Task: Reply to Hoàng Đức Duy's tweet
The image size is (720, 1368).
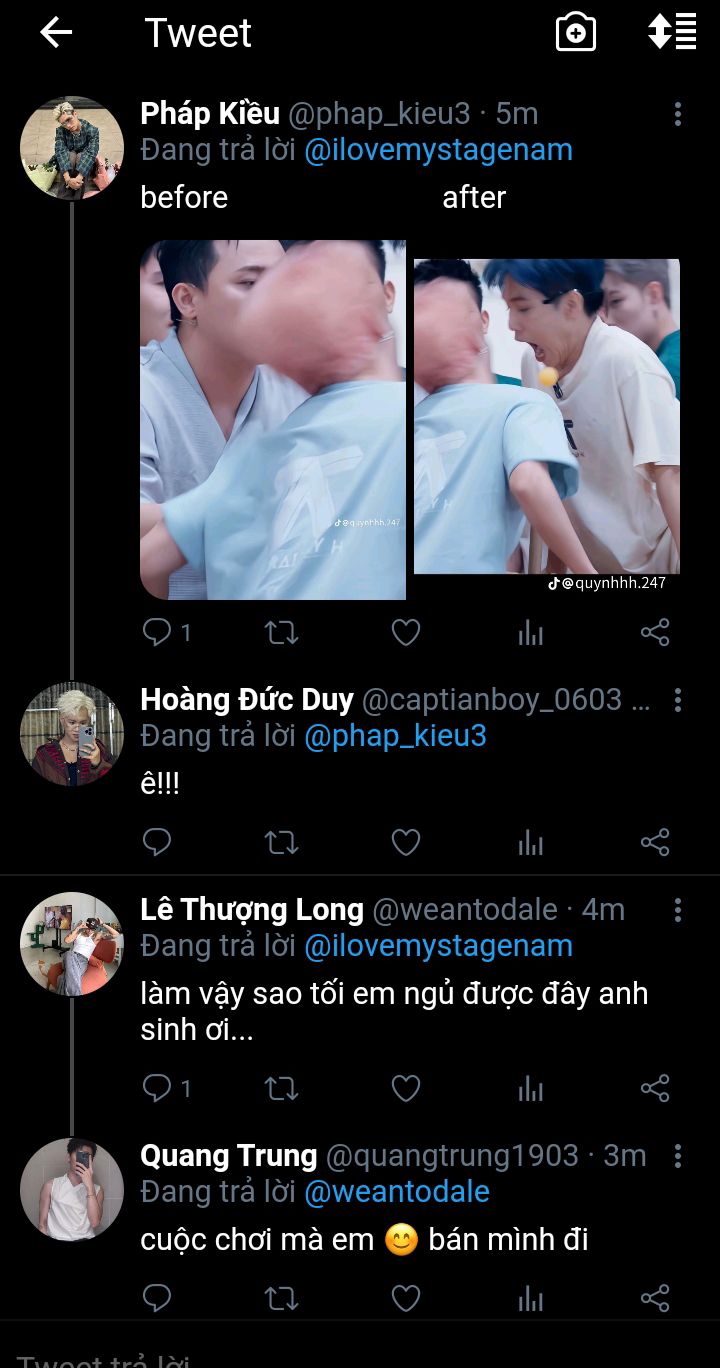Action: [x=157, y=842]
